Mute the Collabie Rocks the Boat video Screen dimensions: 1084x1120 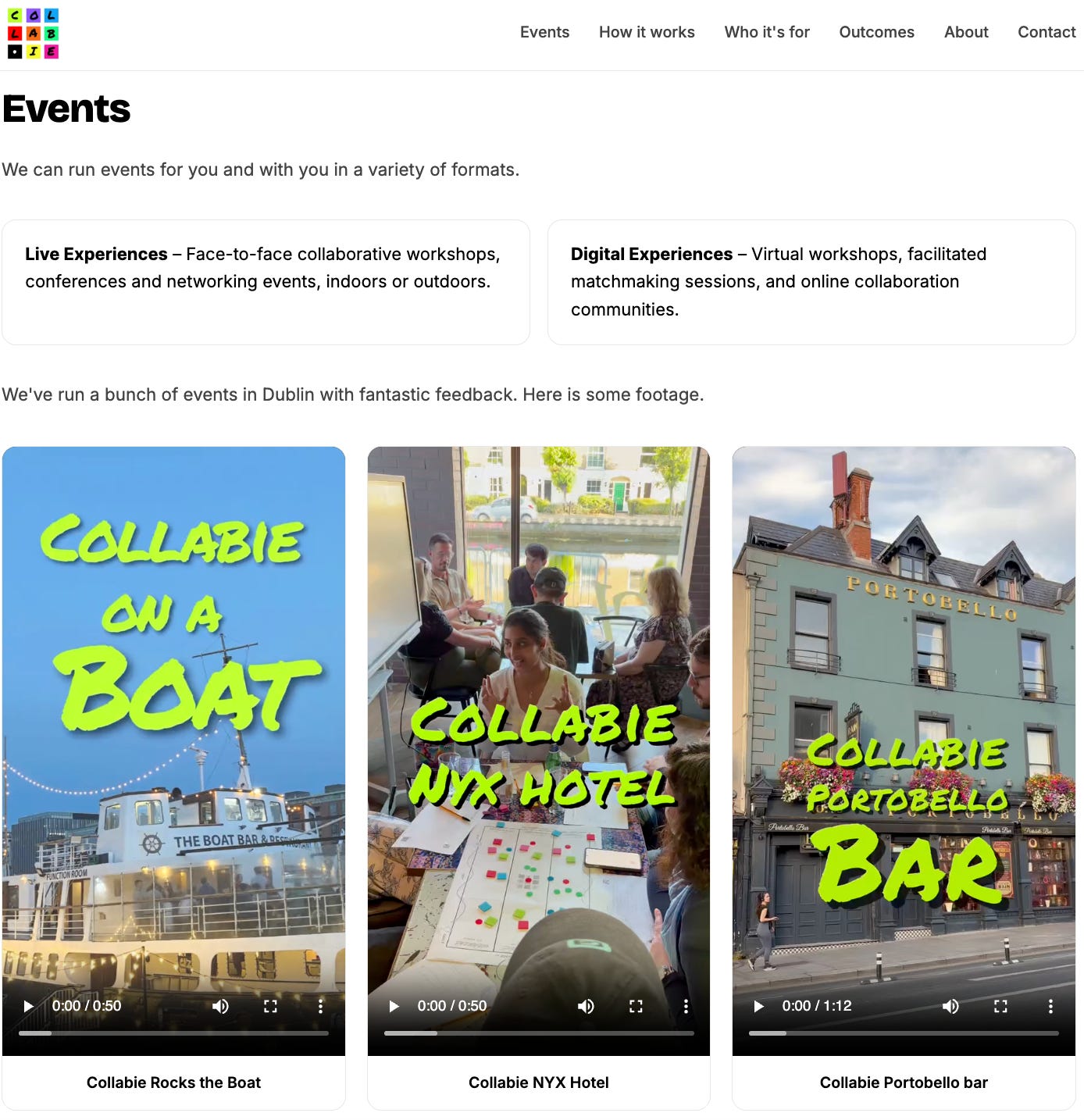tap(220, 1006)
